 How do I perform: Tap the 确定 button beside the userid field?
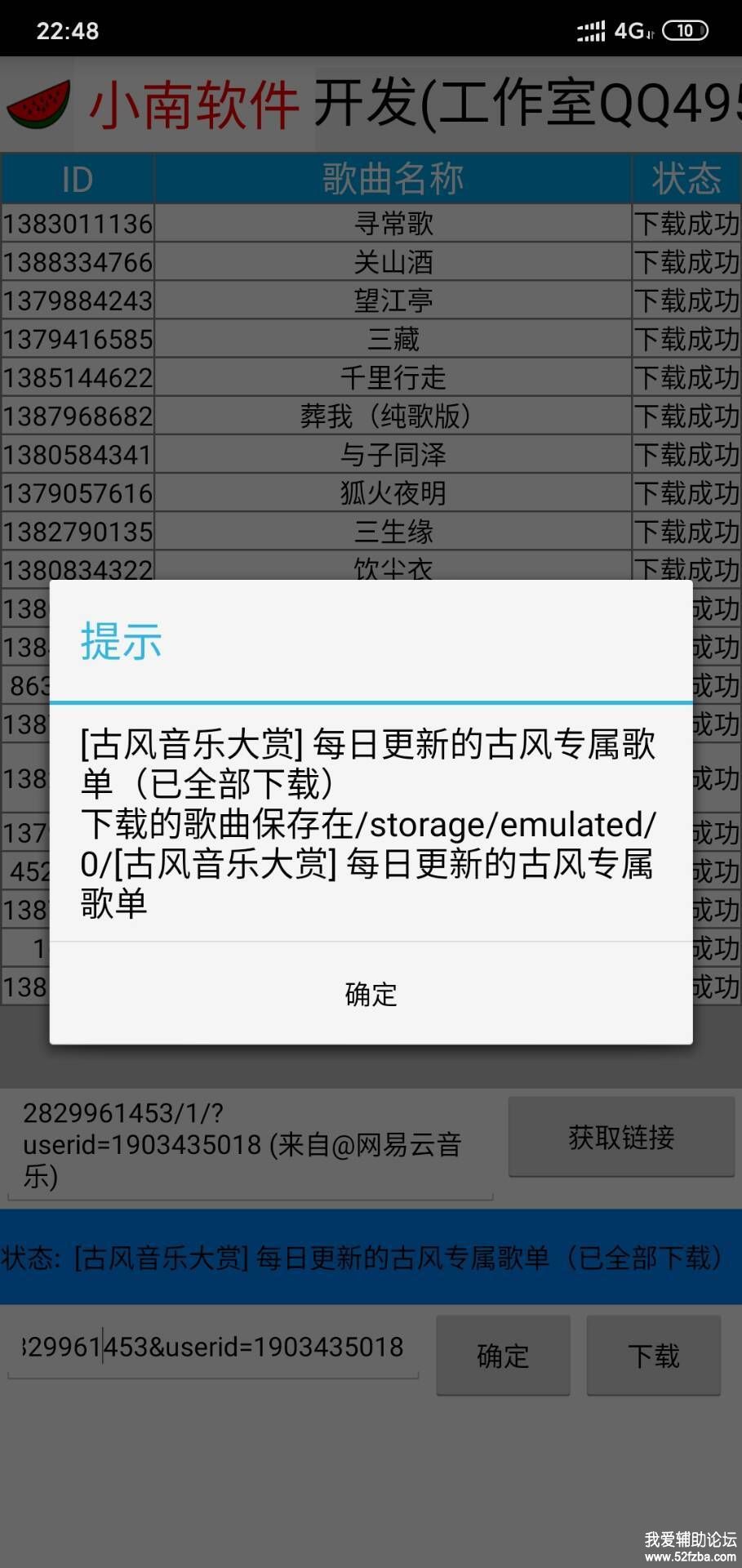pos(503,1356)
